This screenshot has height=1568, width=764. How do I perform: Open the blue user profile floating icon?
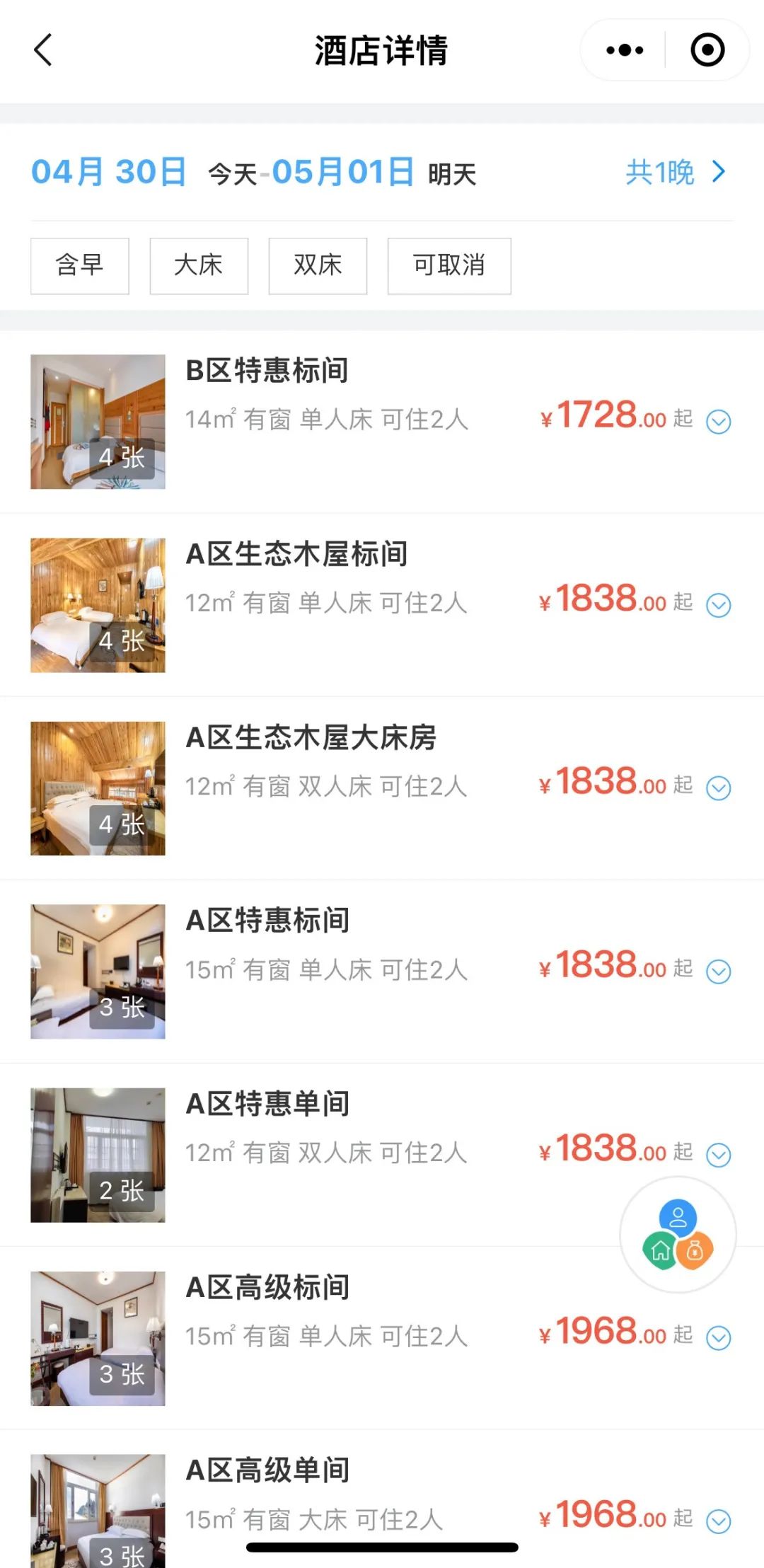click(x=677, y=1218)
